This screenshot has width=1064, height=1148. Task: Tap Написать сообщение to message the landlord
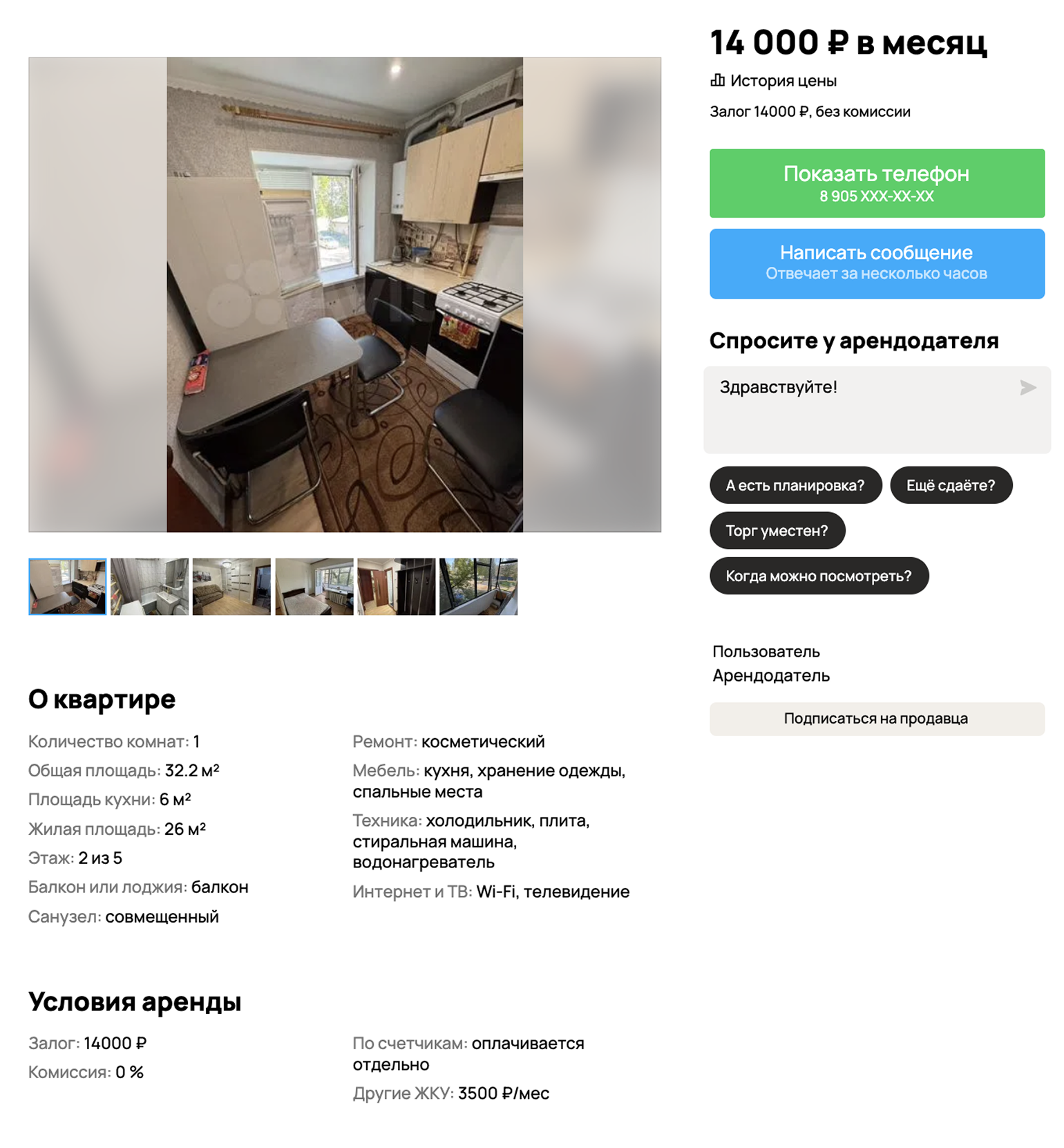[876, 263]
